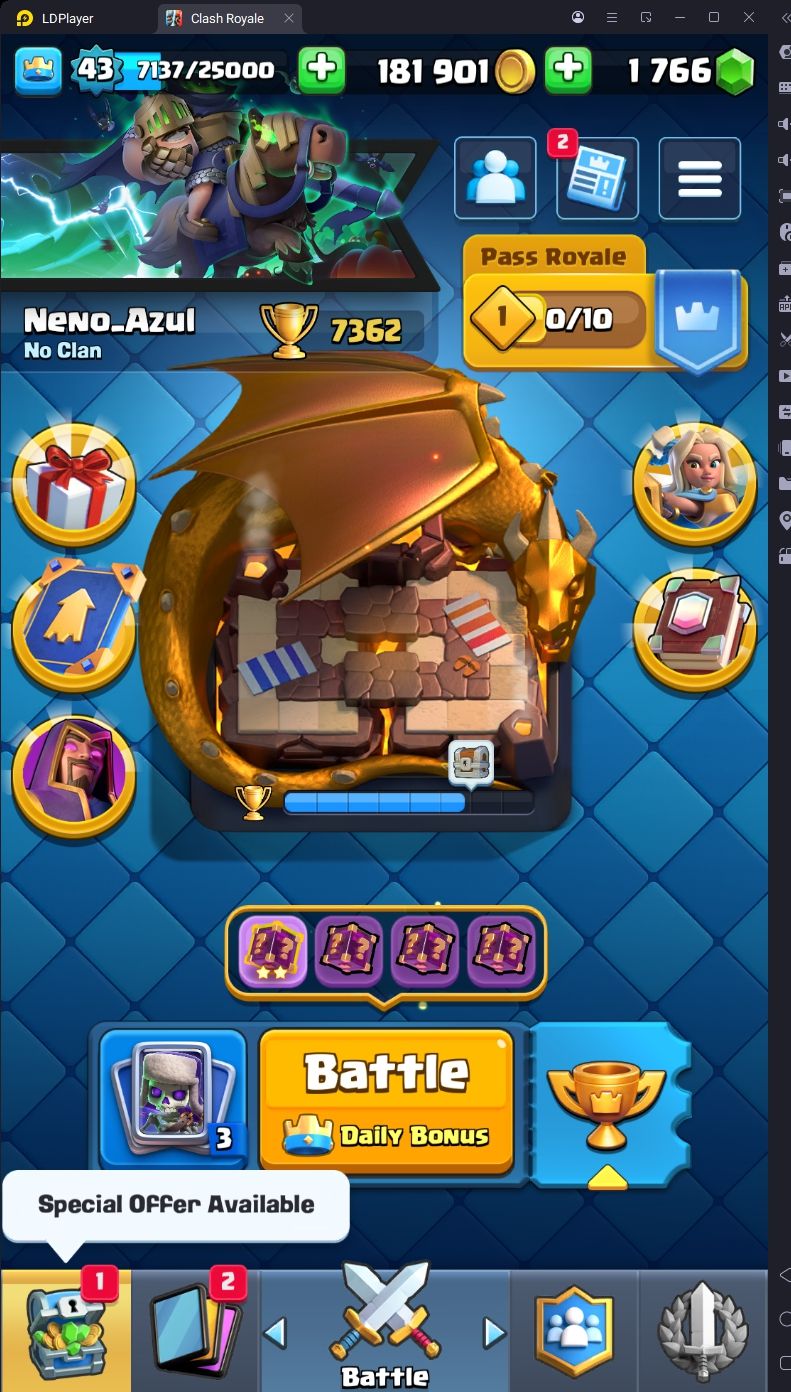Open the purple hooded character event
Image resolution: width=791 pixels, height=1392 pixels.
[74, 775]
